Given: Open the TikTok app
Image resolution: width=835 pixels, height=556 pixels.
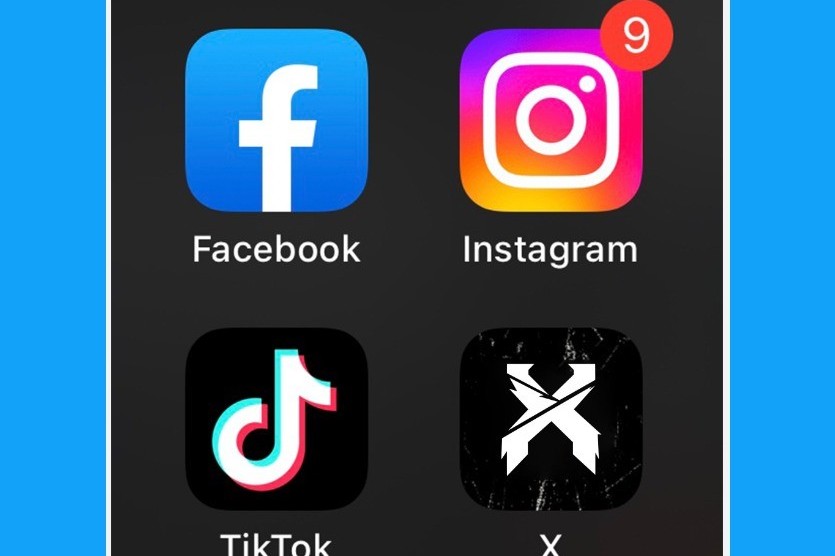Looking at the screenshot, I should point(276,420).
